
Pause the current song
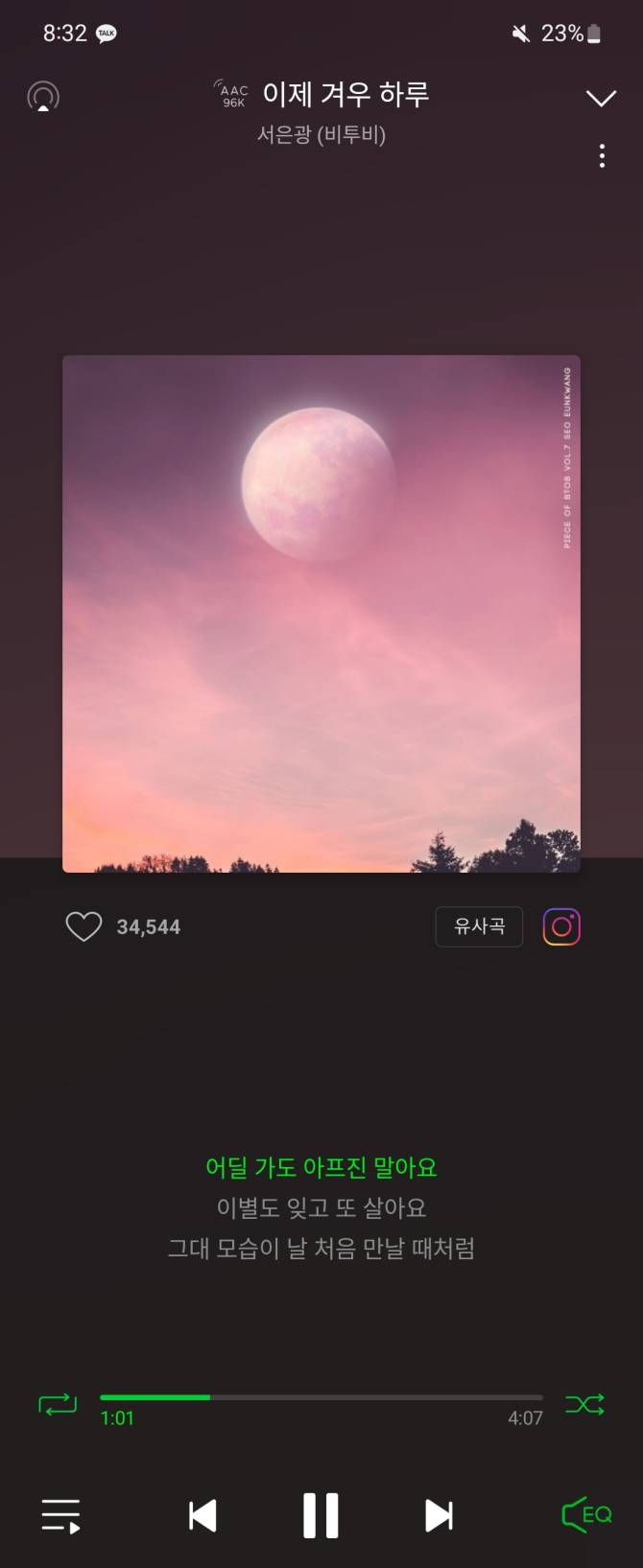point(321,1515)
